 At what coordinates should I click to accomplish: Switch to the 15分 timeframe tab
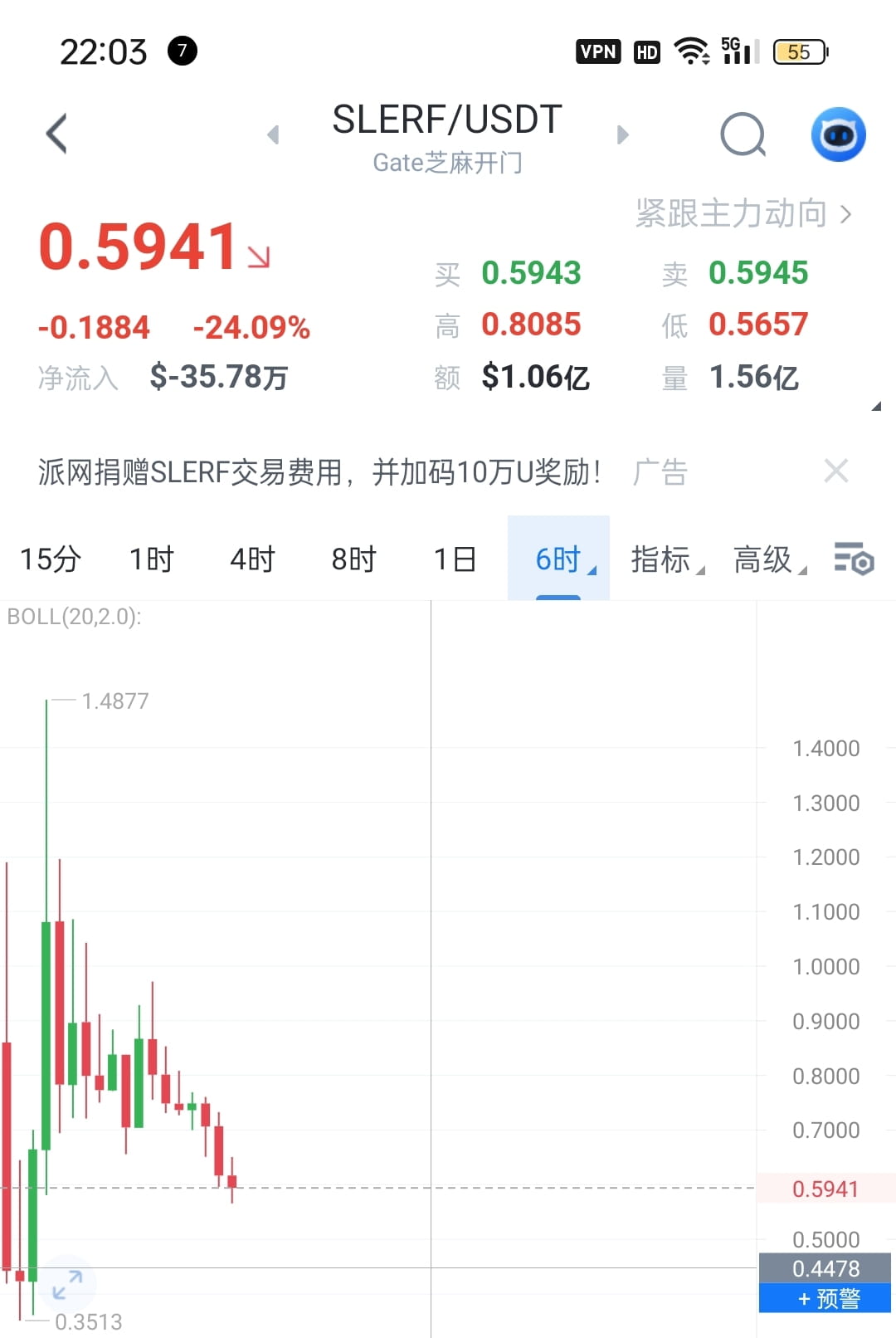pyautogui.click(x=50, y=559)
